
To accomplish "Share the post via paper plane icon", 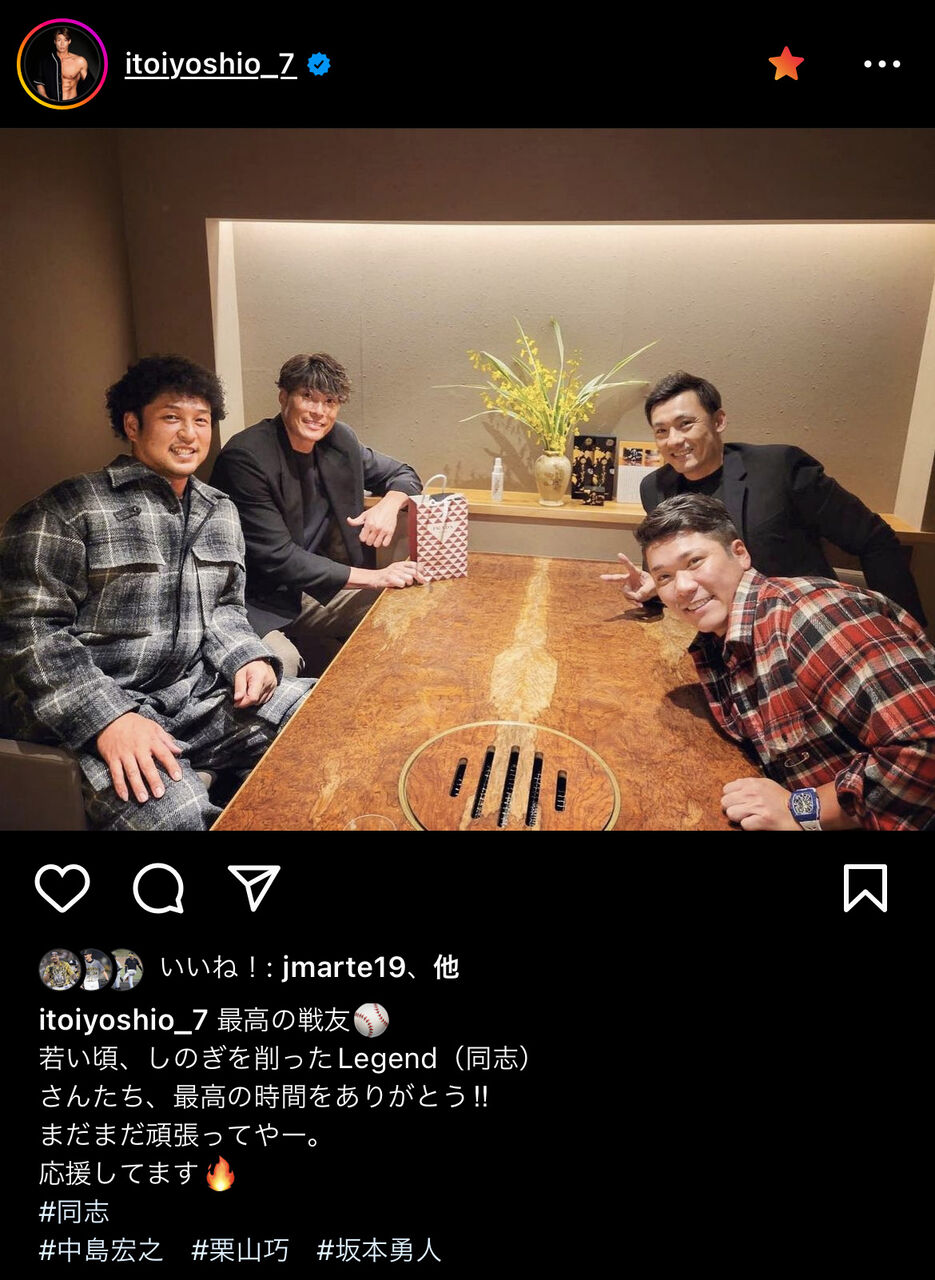I will [254, 887].
